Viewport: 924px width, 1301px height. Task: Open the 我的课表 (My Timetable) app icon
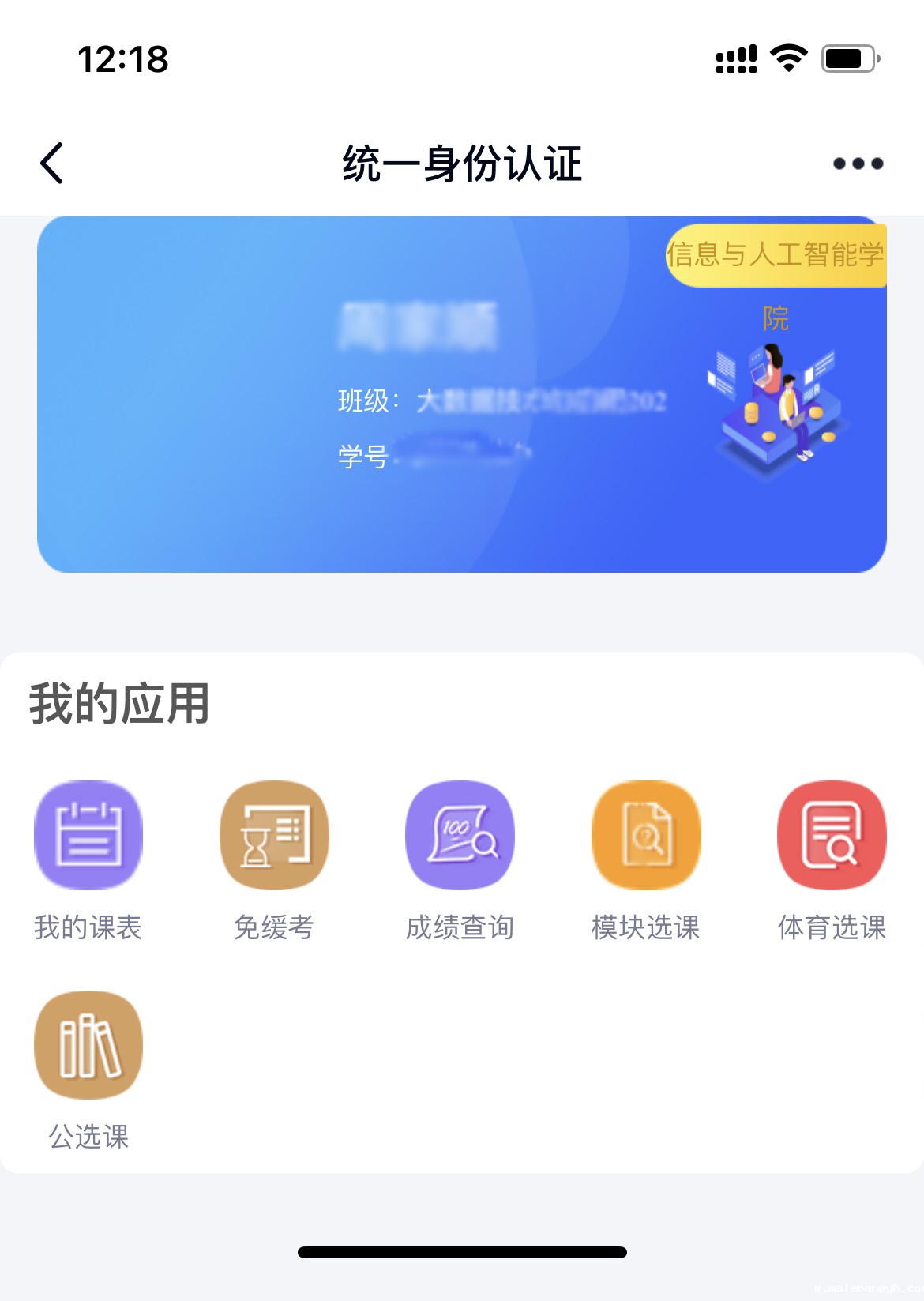[88, 835]
